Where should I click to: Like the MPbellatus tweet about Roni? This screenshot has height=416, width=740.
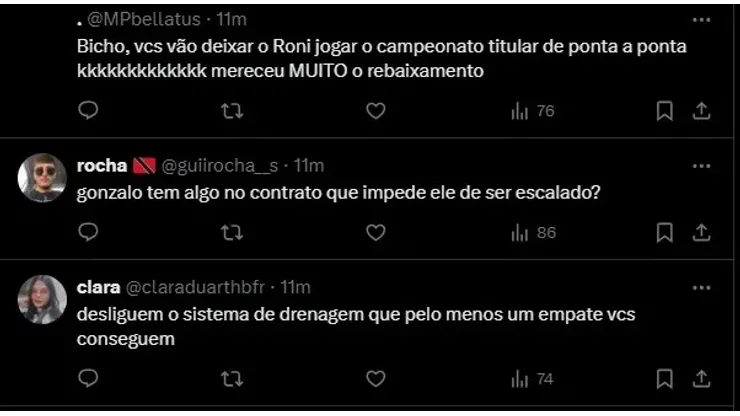pyautogui.click(x=376, y=111)
